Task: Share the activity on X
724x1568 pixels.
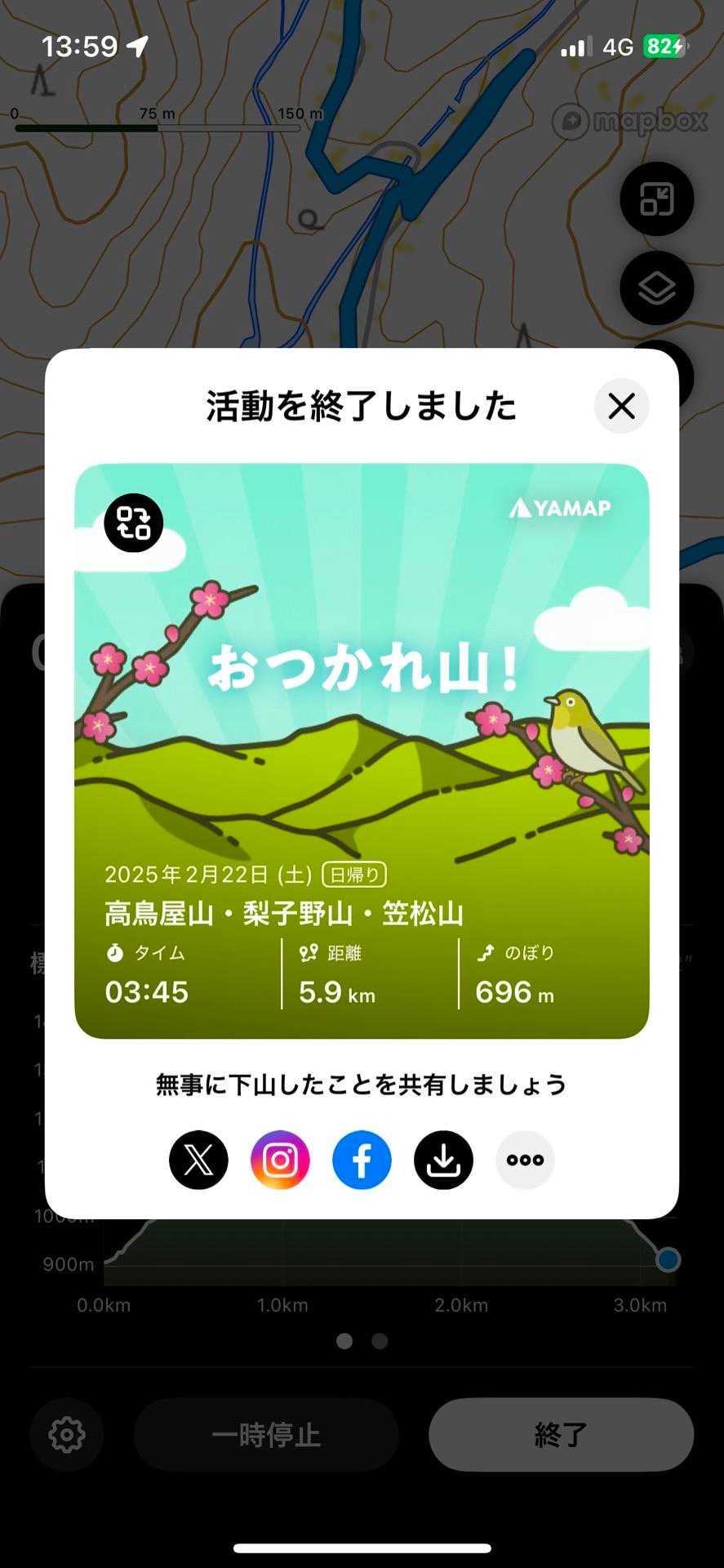Action: click(x=198, y=1160)
